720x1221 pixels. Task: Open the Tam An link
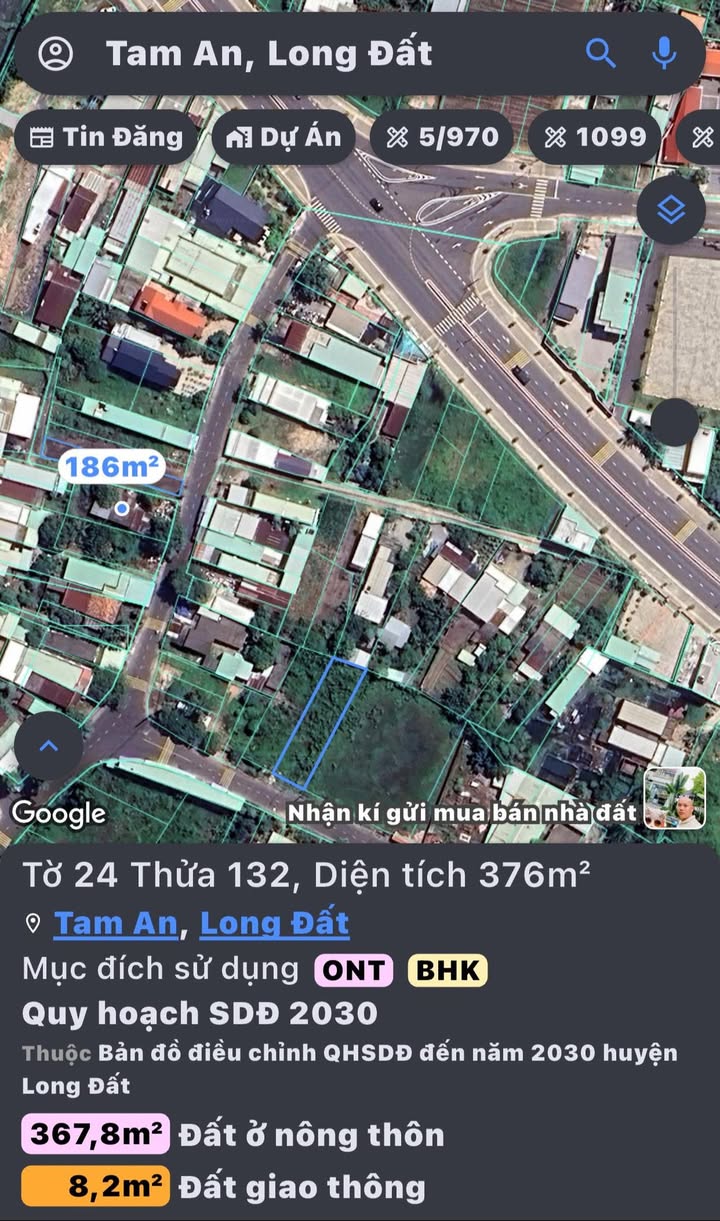[x=115, y=922]
